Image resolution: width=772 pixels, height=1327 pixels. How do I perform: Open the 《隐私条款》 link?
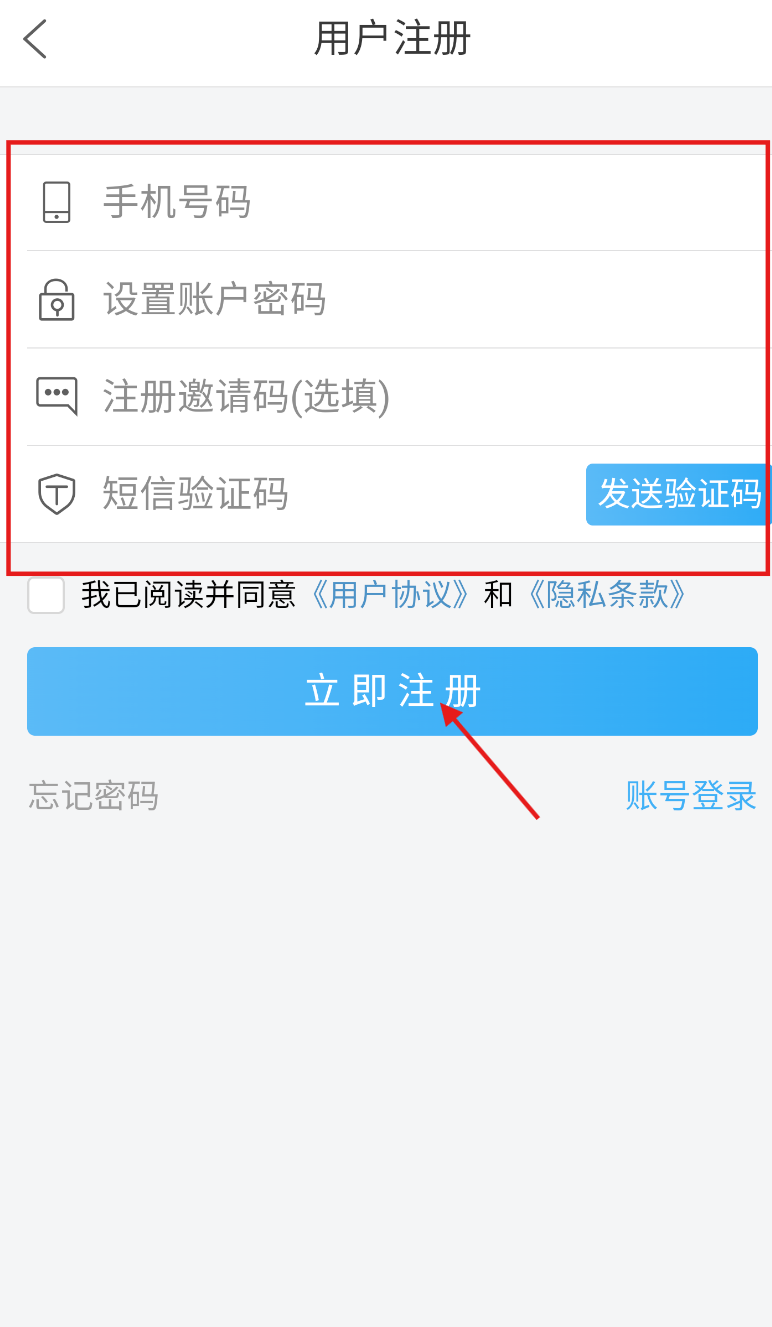pyautogui.click(x=607, y=595)
